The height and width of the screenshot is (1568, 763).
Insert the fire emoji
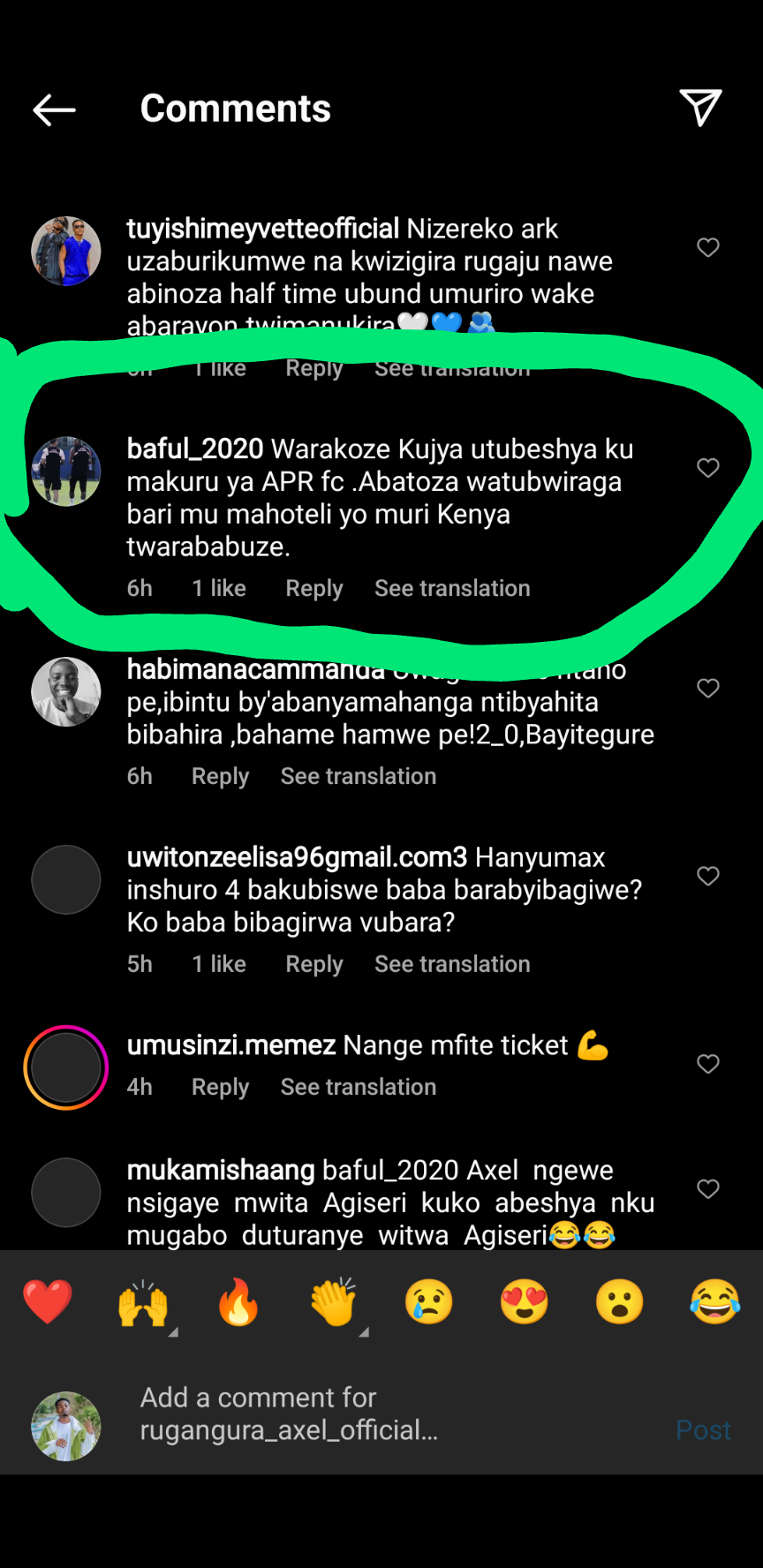point(238,1302)
